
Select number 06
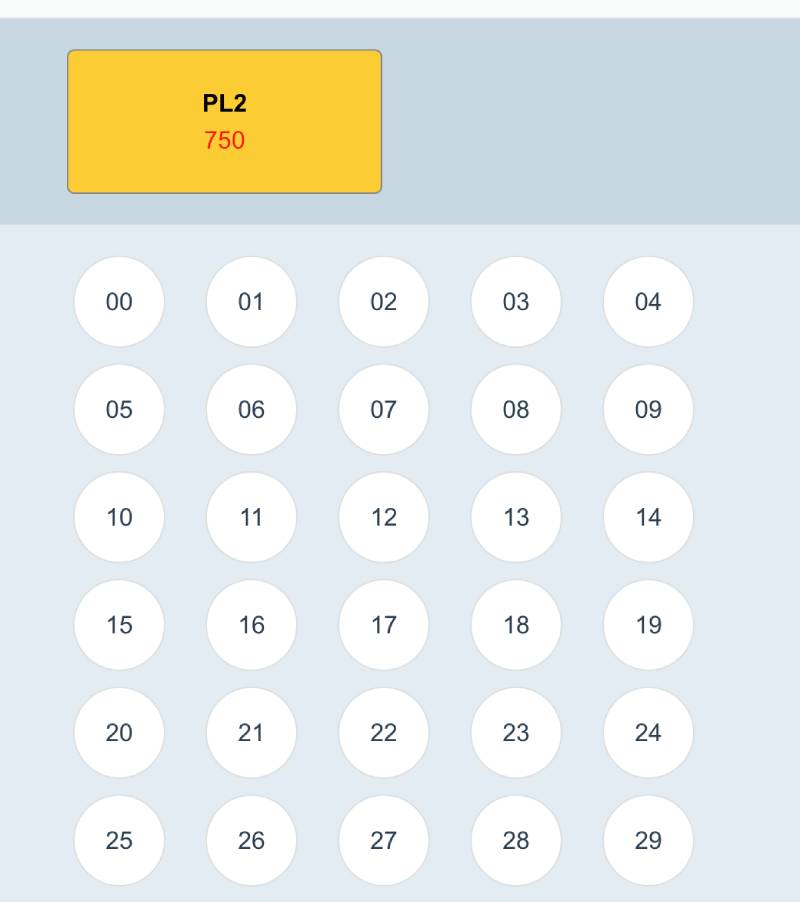[x=251, y=410]
